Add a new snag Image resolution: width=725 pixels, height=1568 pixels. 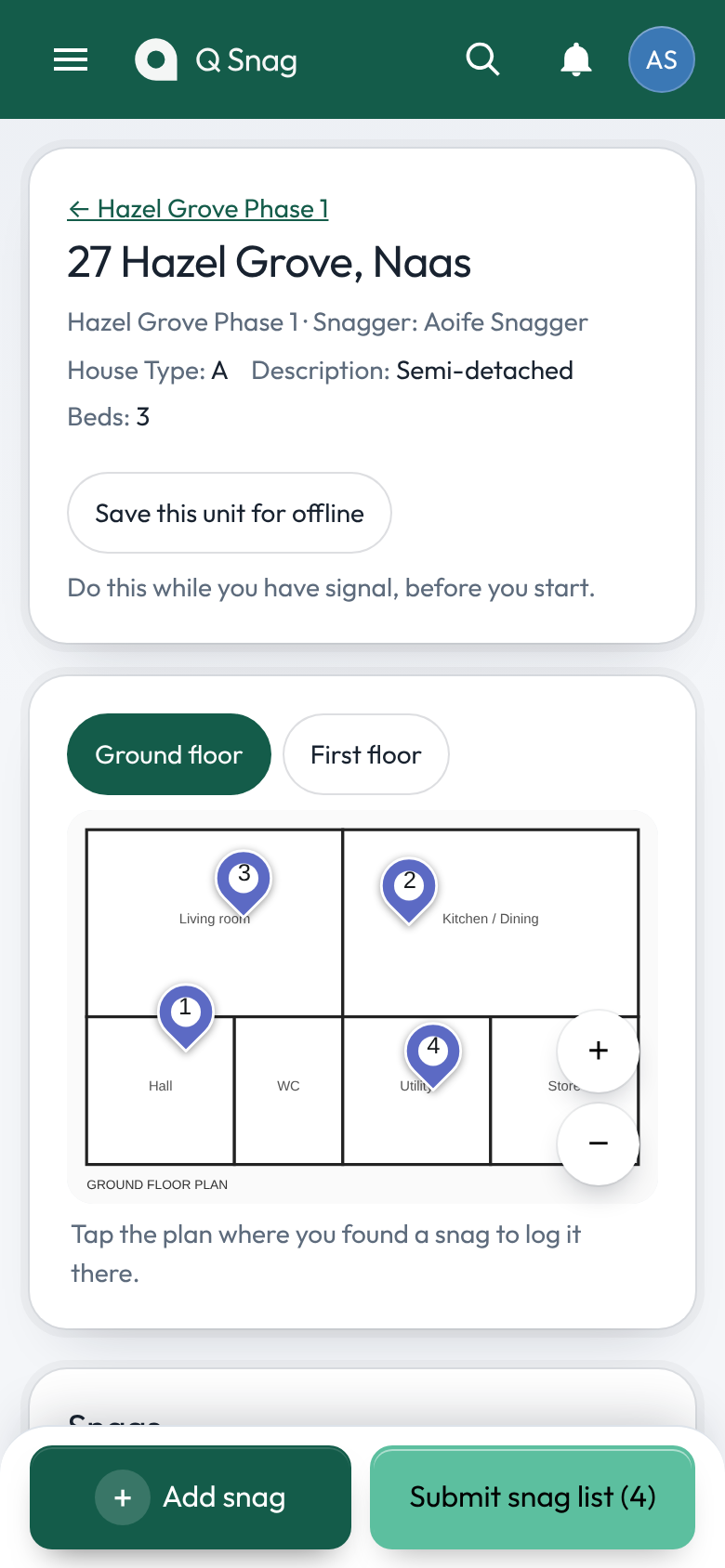pyautogui.click(x=191, y=1497)
